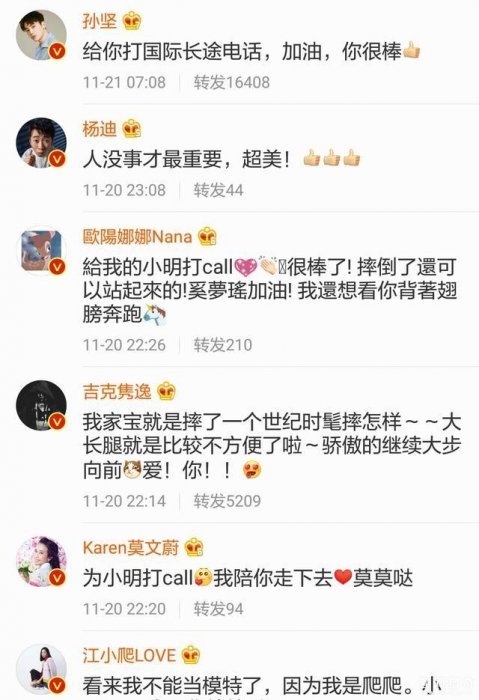Open 江小爬LOVE's profile avatar
Image resolution: width=479 pixels, height=700 pixels.
(x=41, y=670)
